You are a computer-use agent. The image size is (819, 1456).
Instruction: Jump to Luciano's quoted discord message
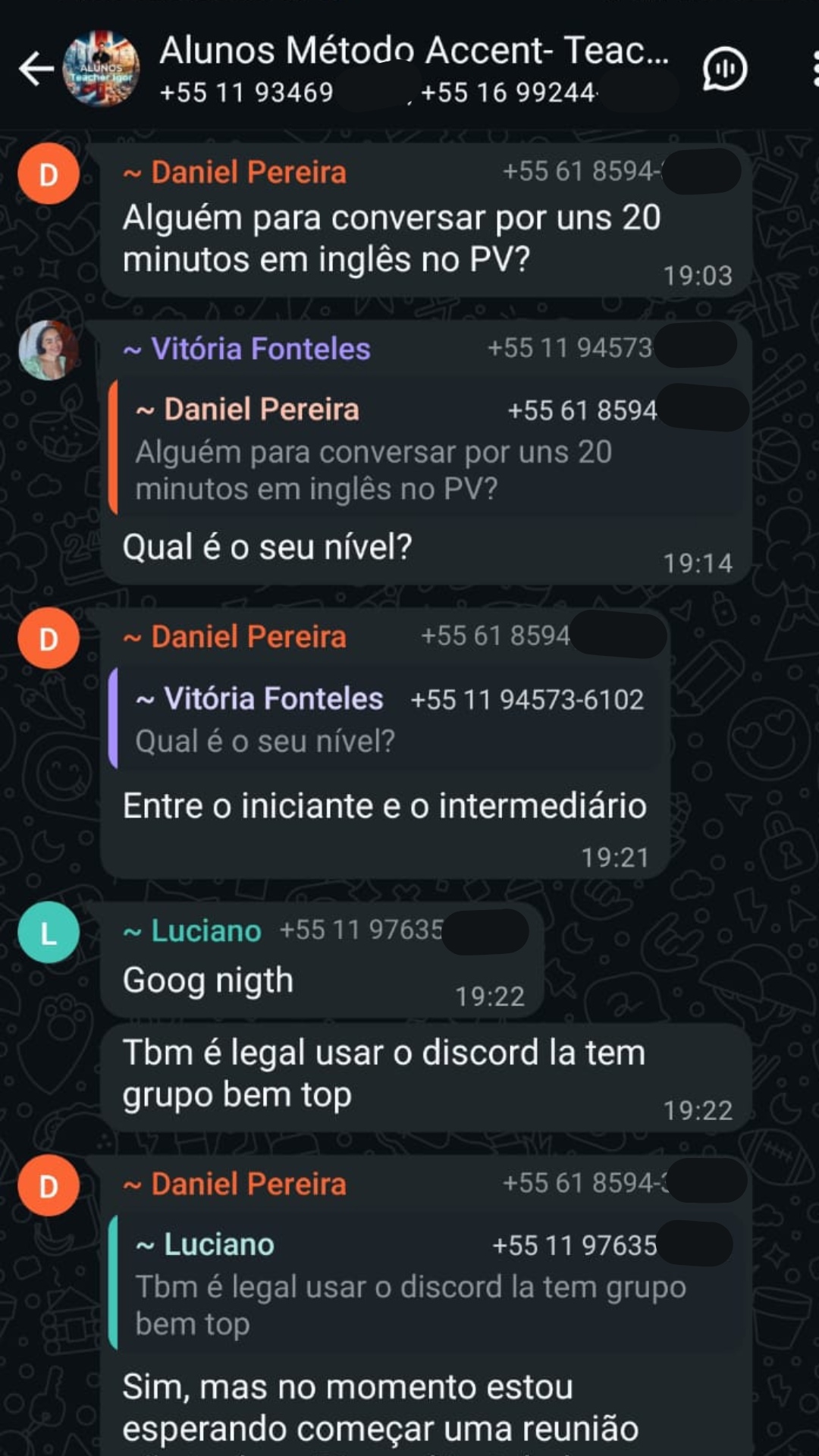[x=425, y=1283]
